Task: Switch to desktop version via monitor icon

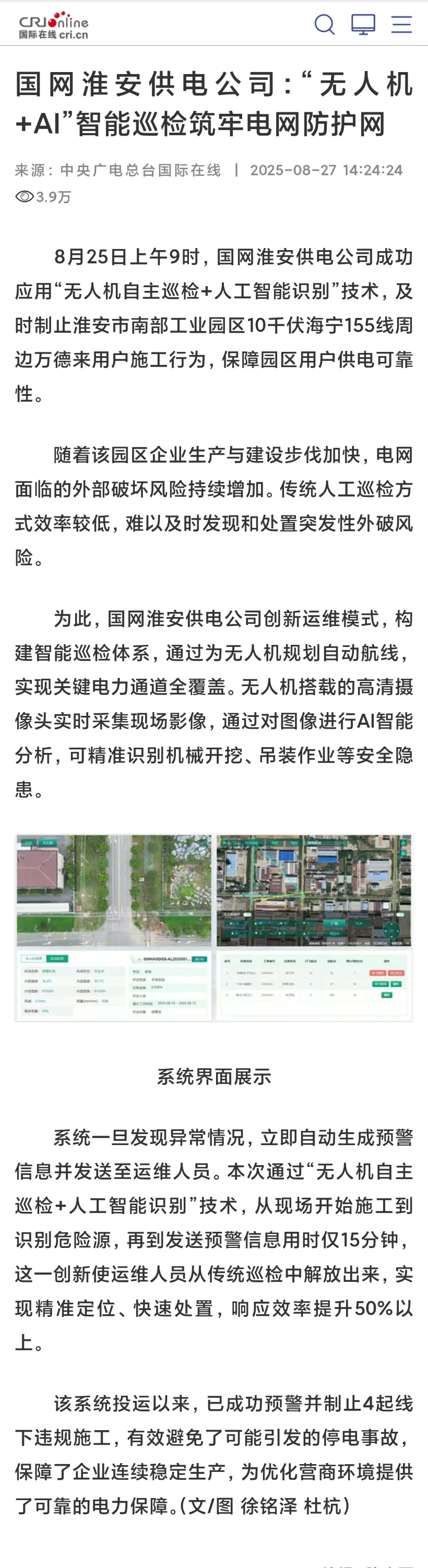Action: click(363, 25)
